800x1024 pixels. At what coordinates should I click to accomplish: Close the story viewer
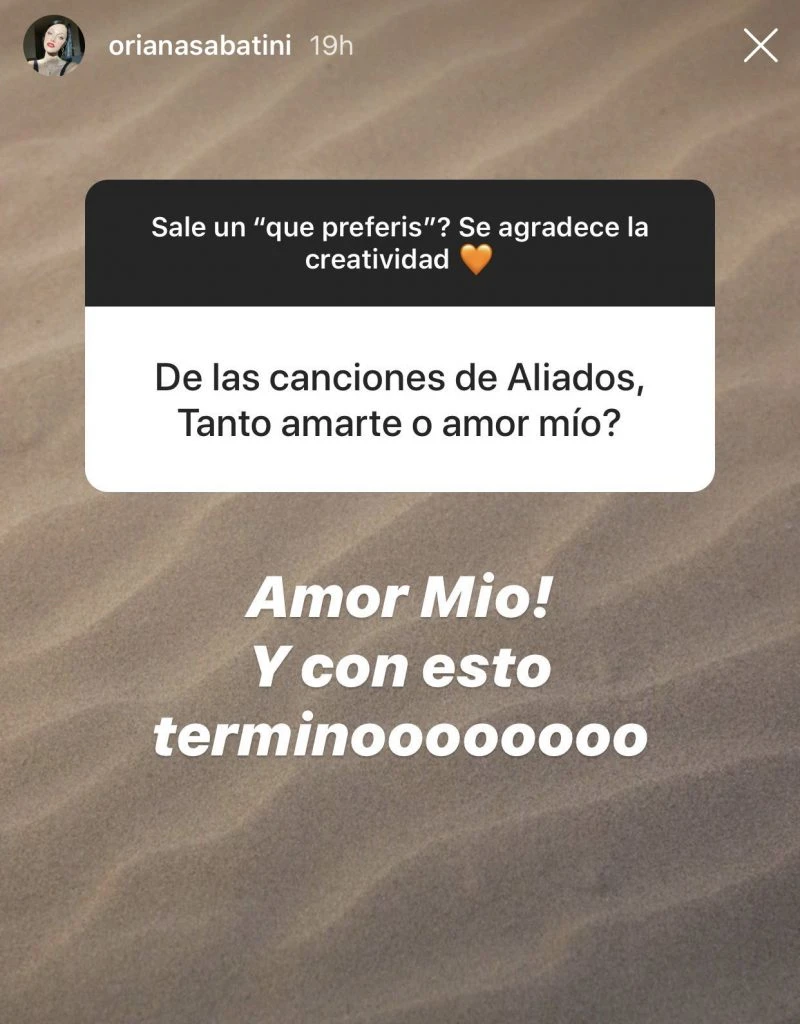point(760,46)
